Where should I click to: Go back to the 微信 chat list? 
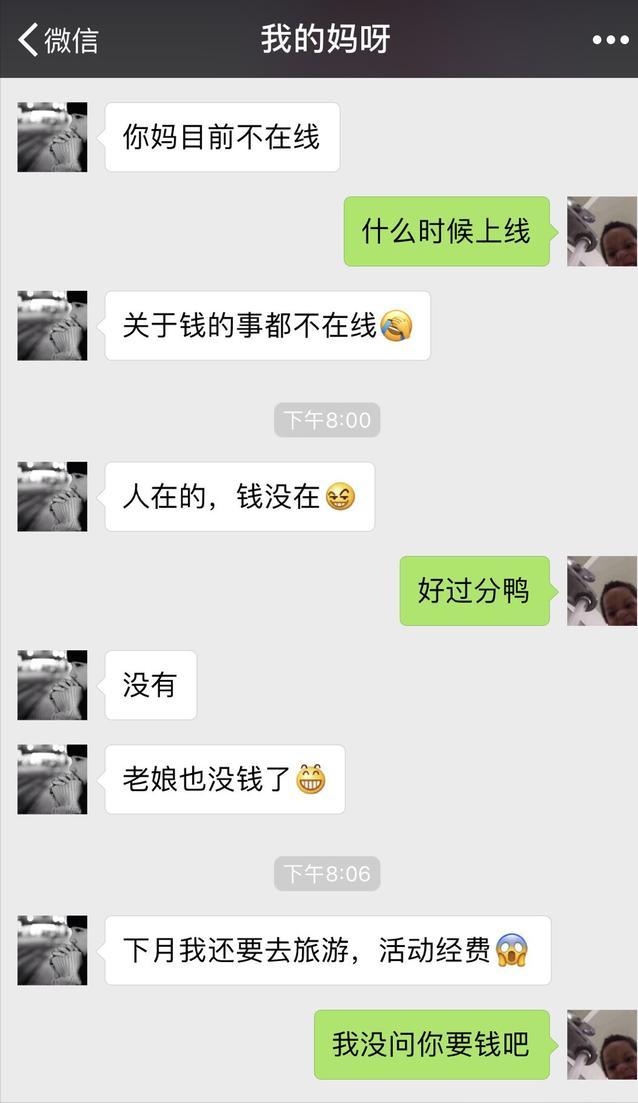coord(58,39)
